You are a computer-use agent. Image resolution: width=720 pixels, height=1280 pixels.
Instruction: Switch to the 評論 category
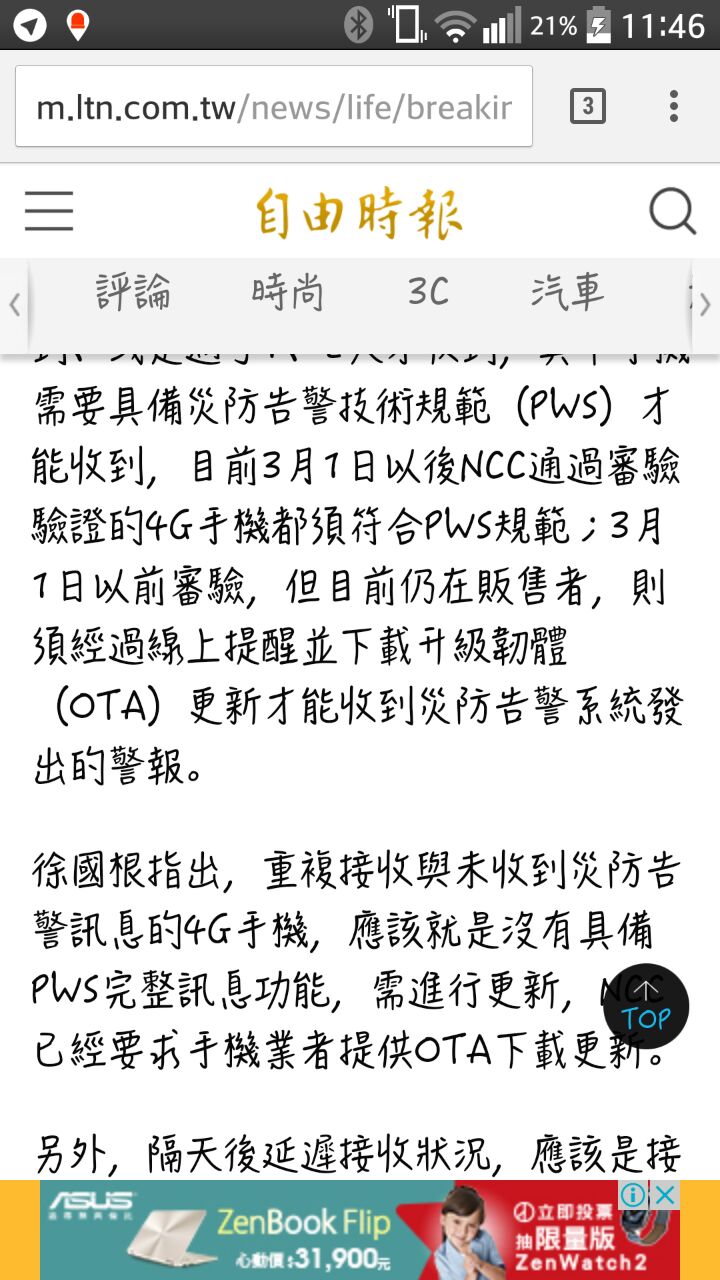(x=133, y=293)
